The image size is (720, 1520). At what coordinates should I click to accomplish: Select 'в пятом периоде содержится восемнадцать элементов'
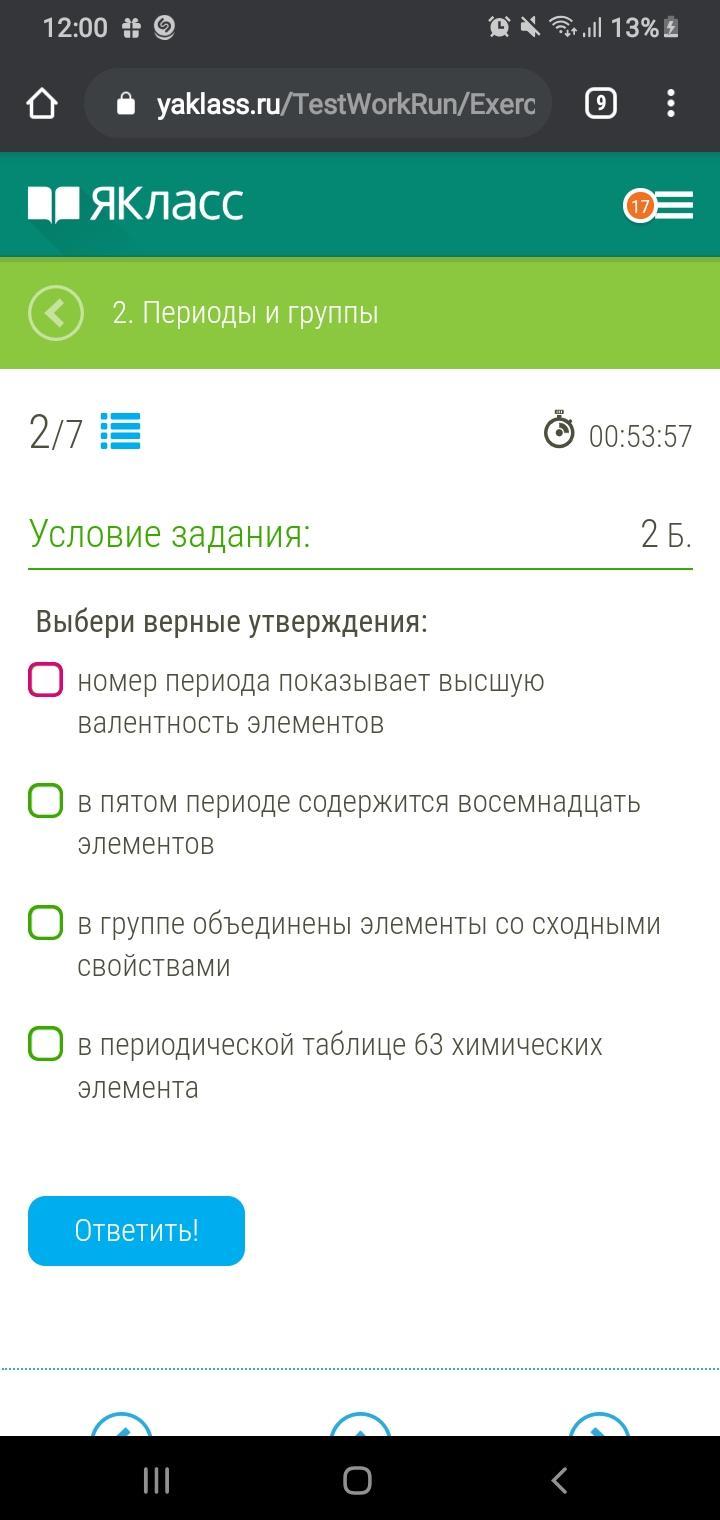[46, 801]
